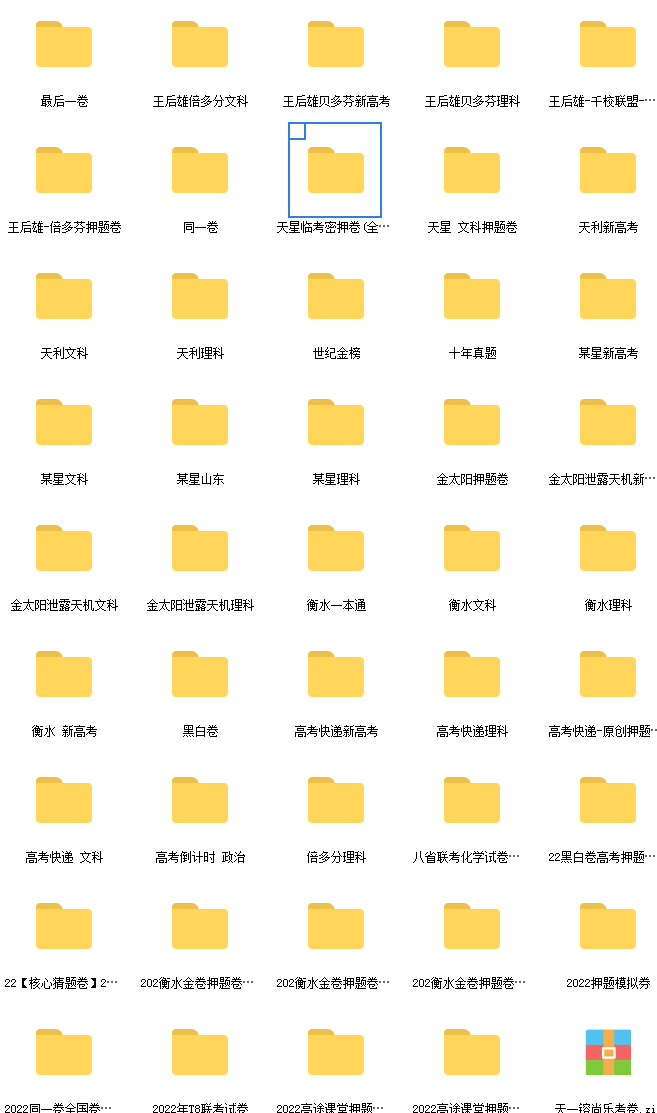Tick the checkbox on the 天星临考密押卷 folder
This screenshot has height=1113, width=657.
pyautogui.click(x=297, y=131)
